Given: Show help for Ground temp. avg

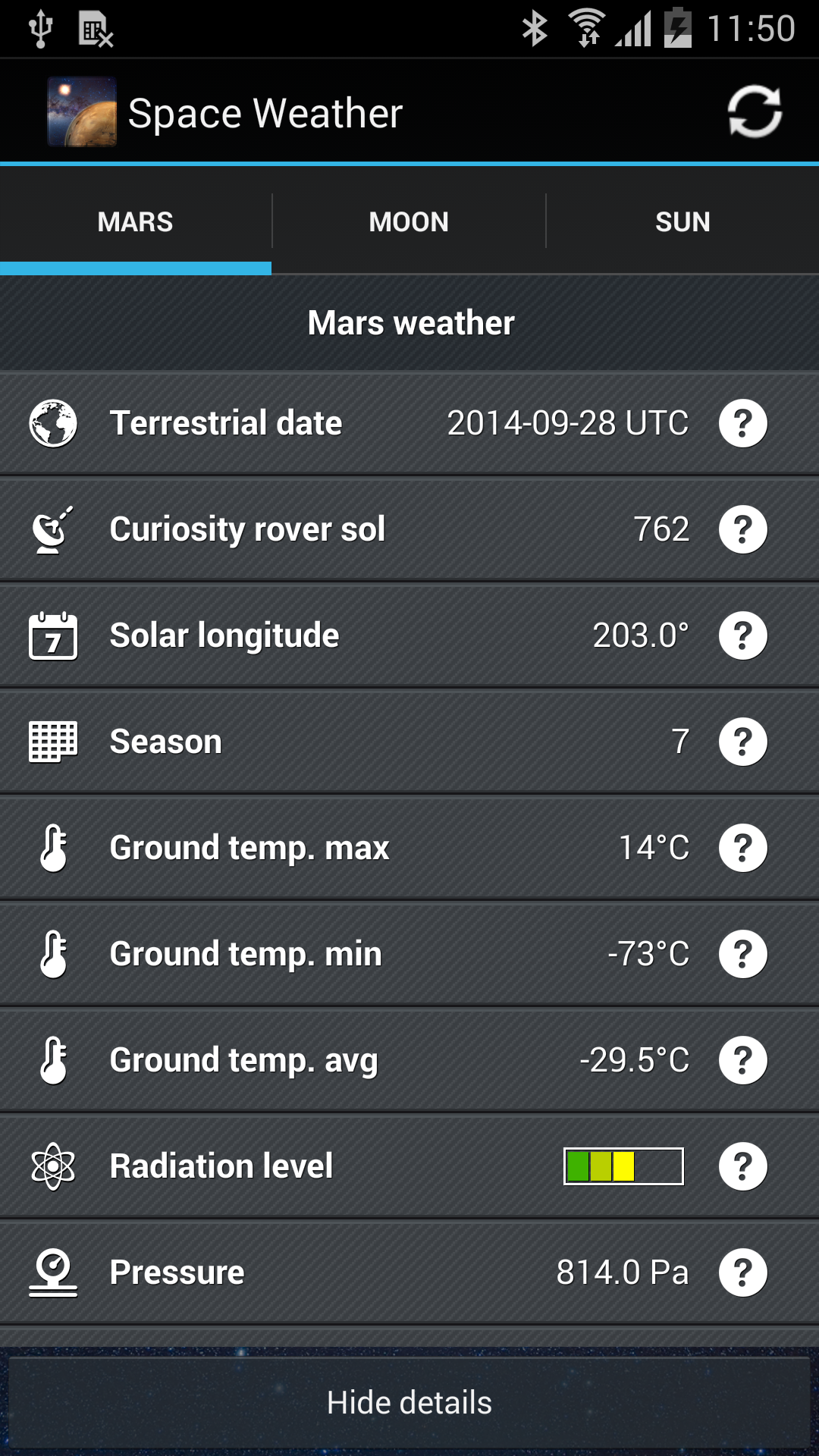Looking at the screenshot, I should [x=743, y=1060].
